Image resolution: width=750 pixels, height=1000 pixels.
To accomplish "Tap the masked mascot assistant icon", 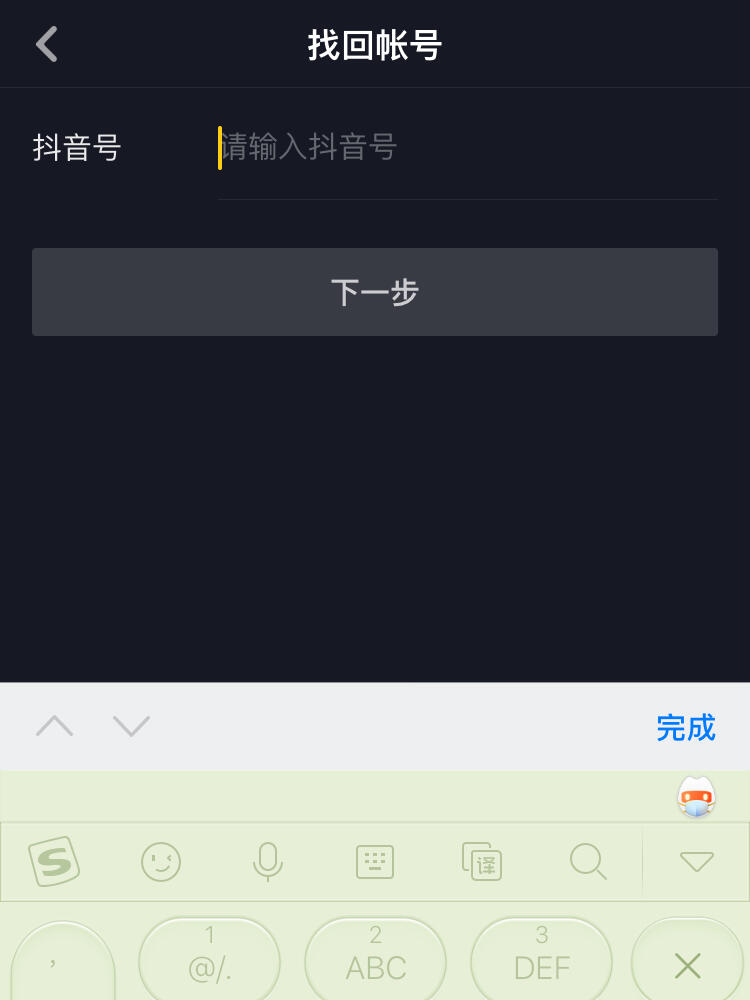I will click(694, 797).
